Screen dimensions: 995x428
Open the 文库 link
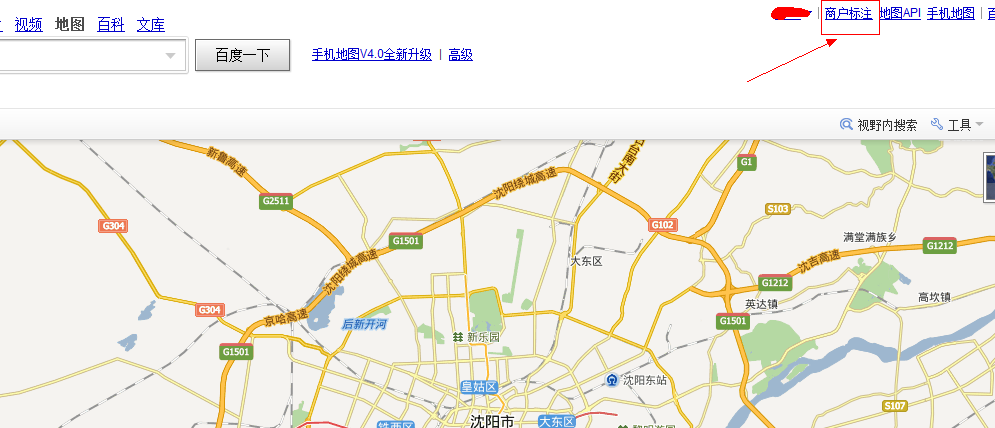pos(151,24)
